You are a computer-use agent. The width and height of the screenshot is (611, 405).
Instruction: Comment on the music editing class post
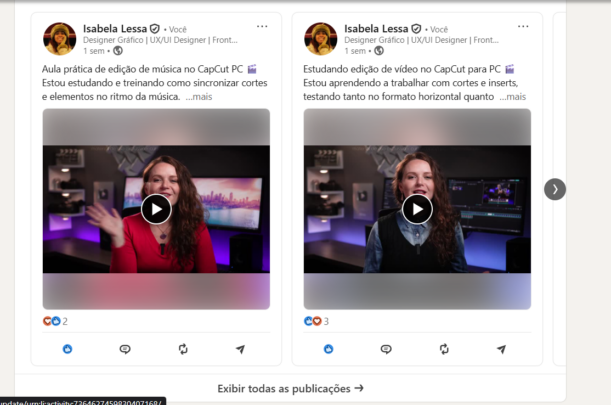pyautogui.click(x=125, y=349)
